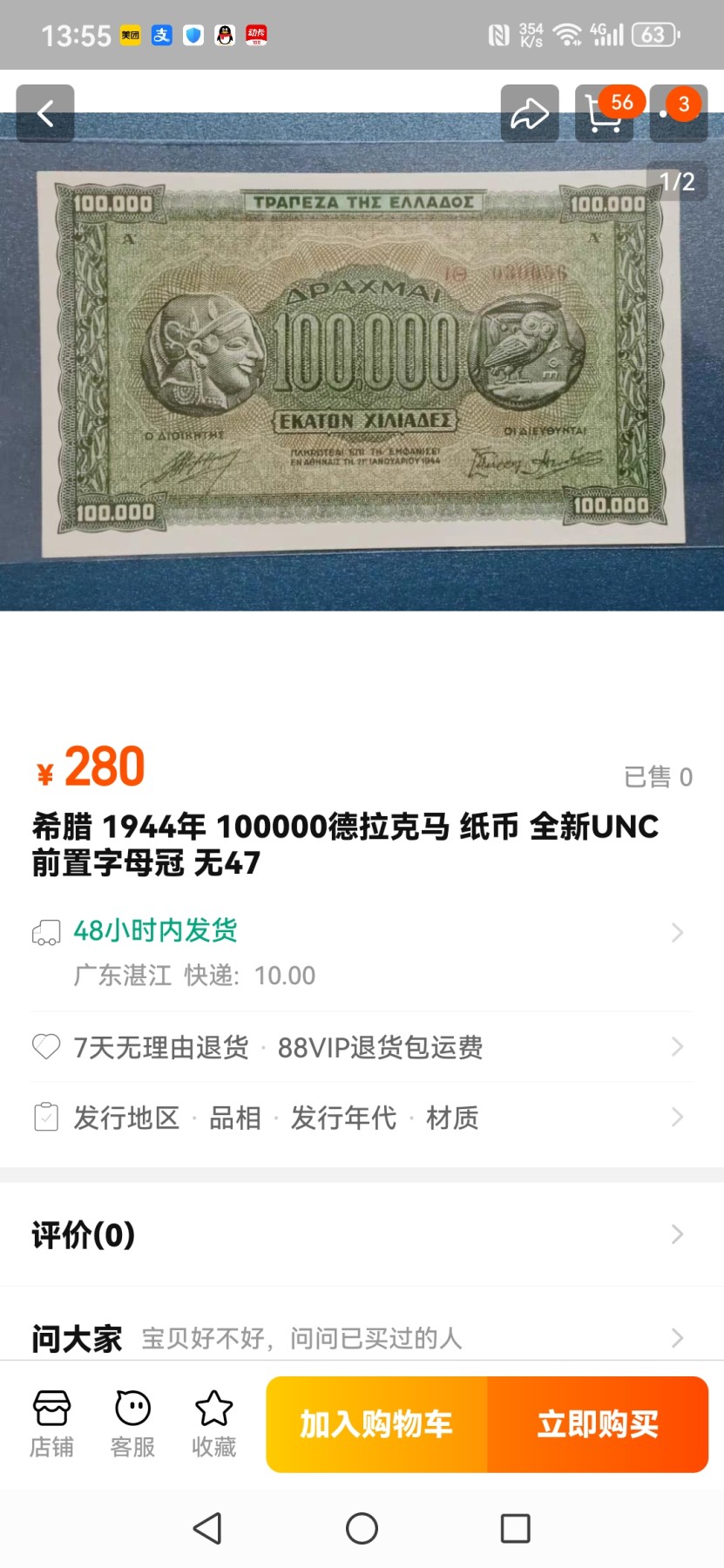Visit the seller's 店铺 page
The height and width of the screenshot is (1568, 724).
point(51,1424)
